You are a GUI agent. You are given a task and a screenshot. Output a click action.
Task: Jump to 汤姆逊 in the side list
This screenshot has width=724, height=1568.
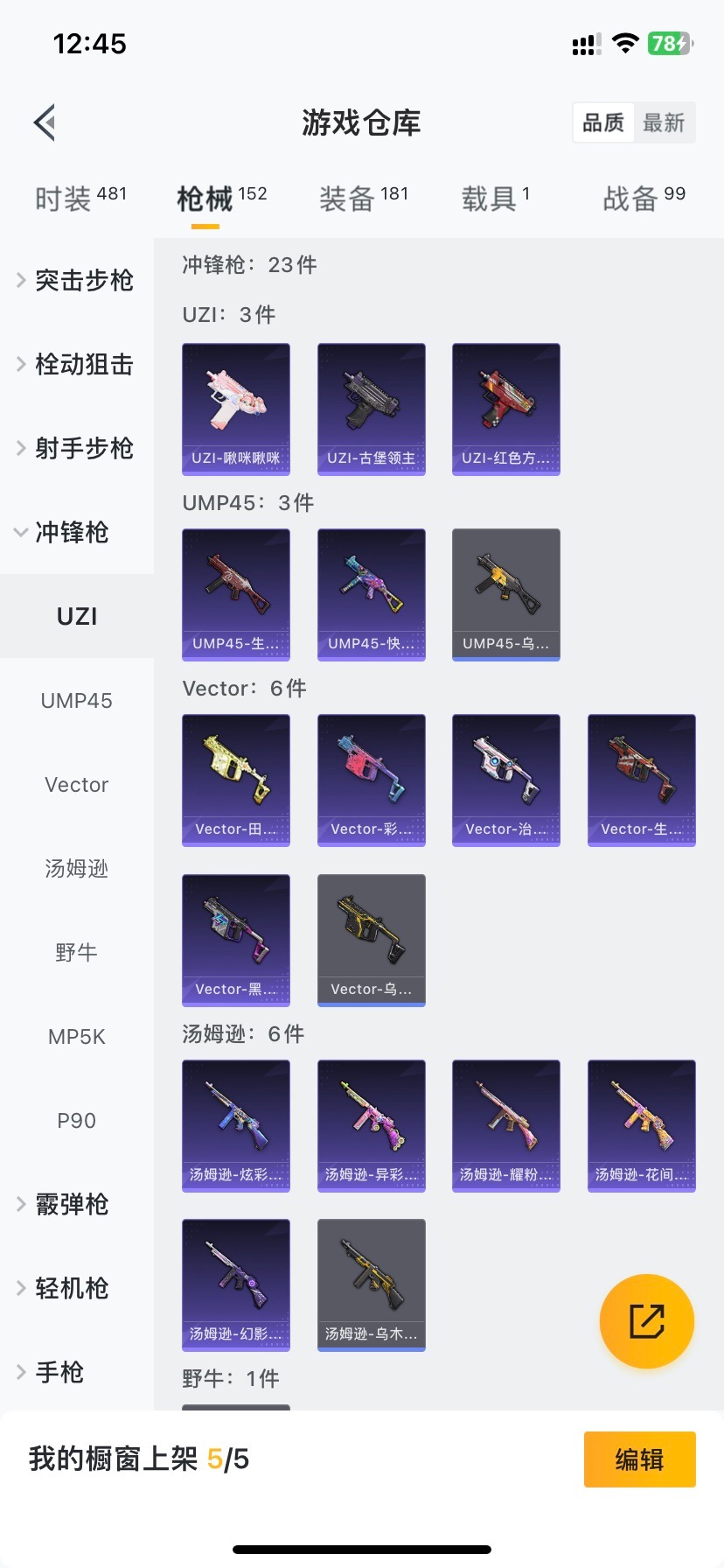pos(77,869)
